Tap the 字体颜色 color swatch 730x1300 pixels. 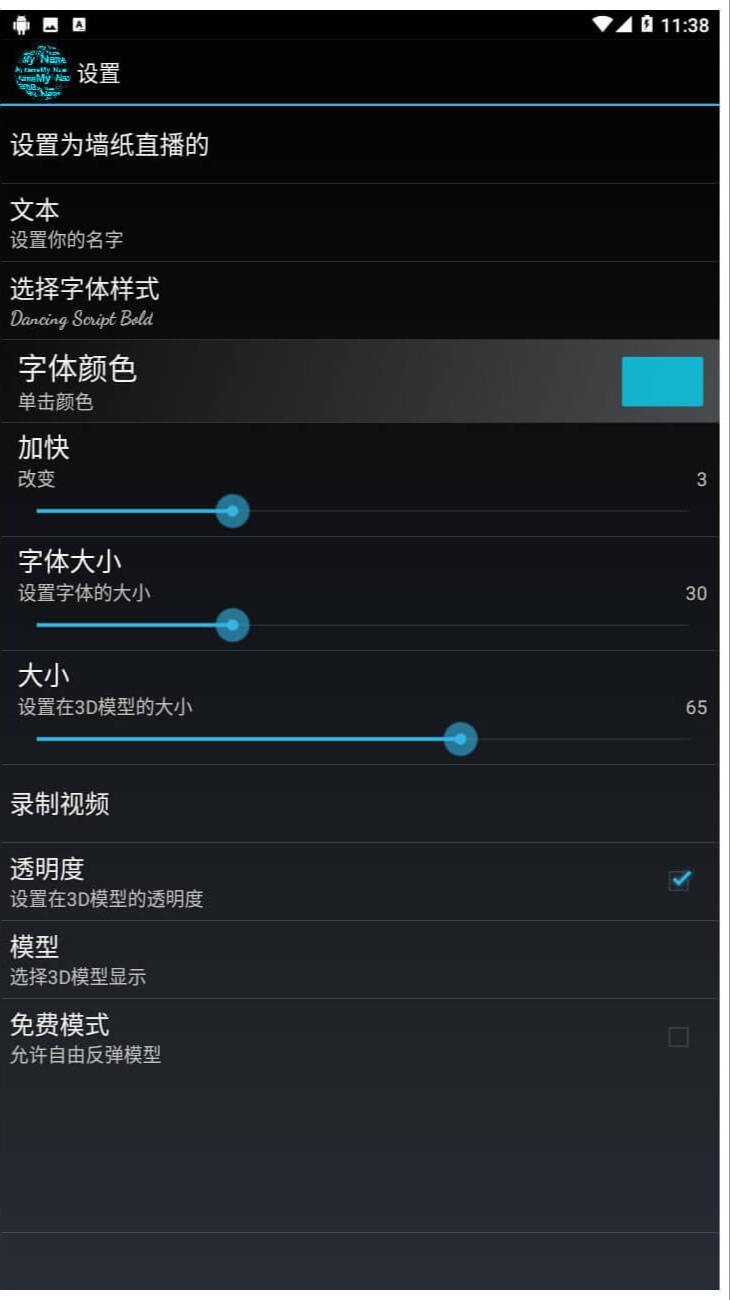pos(662,381)
